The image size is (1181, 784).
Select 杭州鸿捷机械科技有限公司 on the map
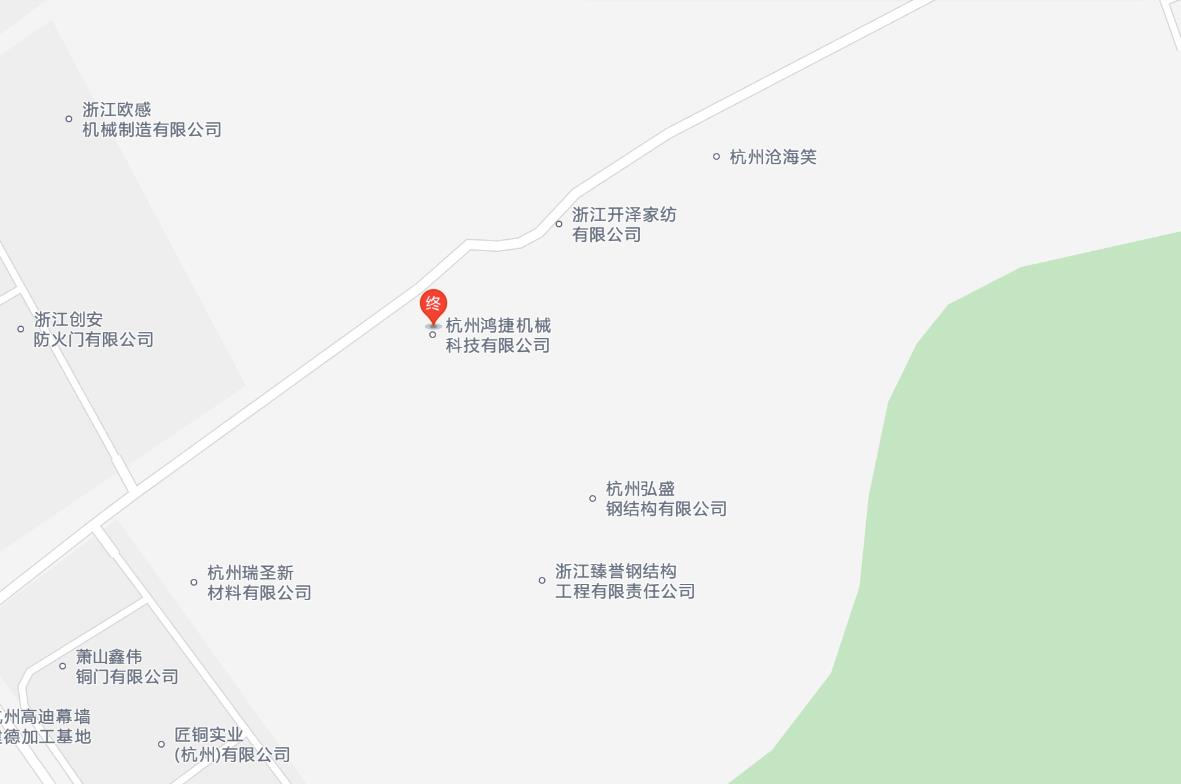pyautogui.click(x=497, y=335)
